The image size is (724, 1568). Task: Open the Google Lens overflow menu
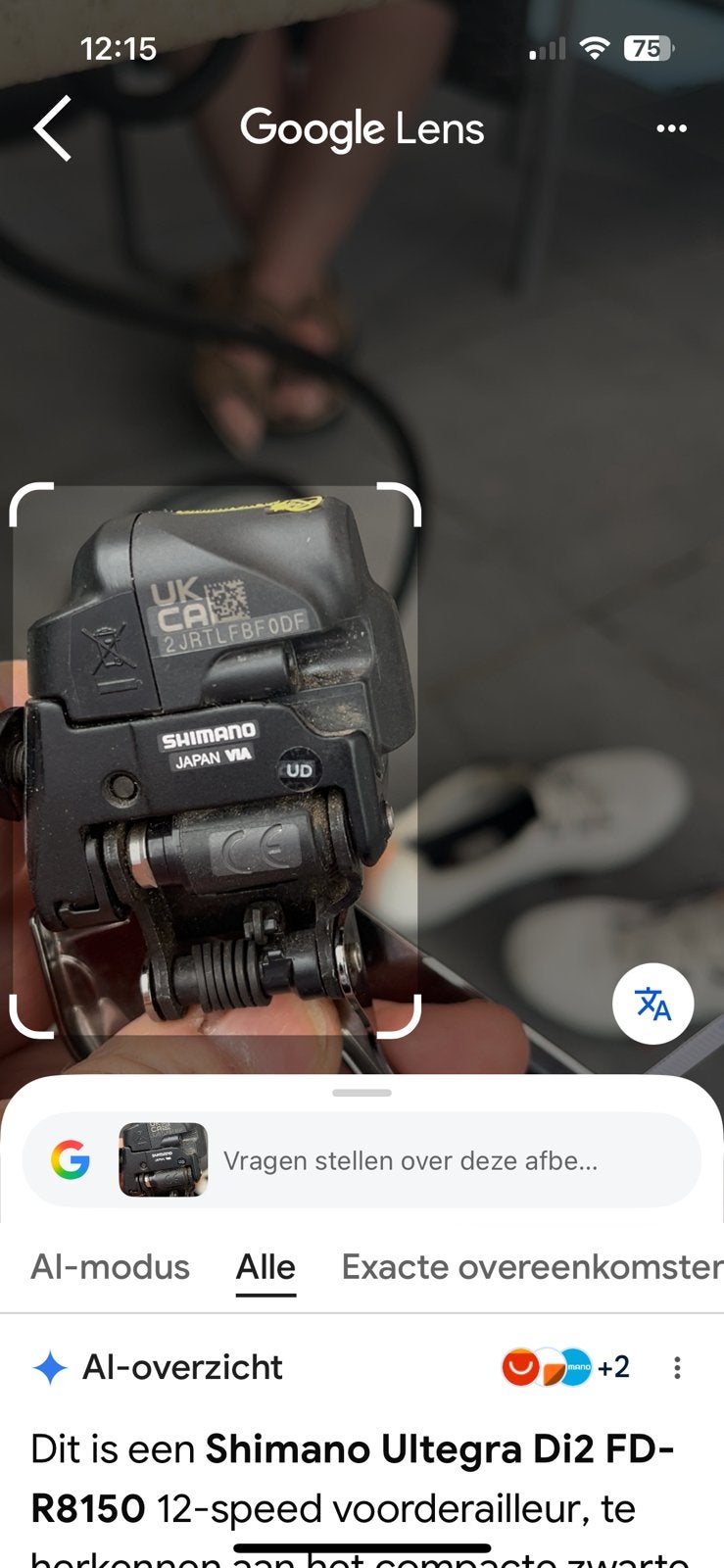[671, 128]
